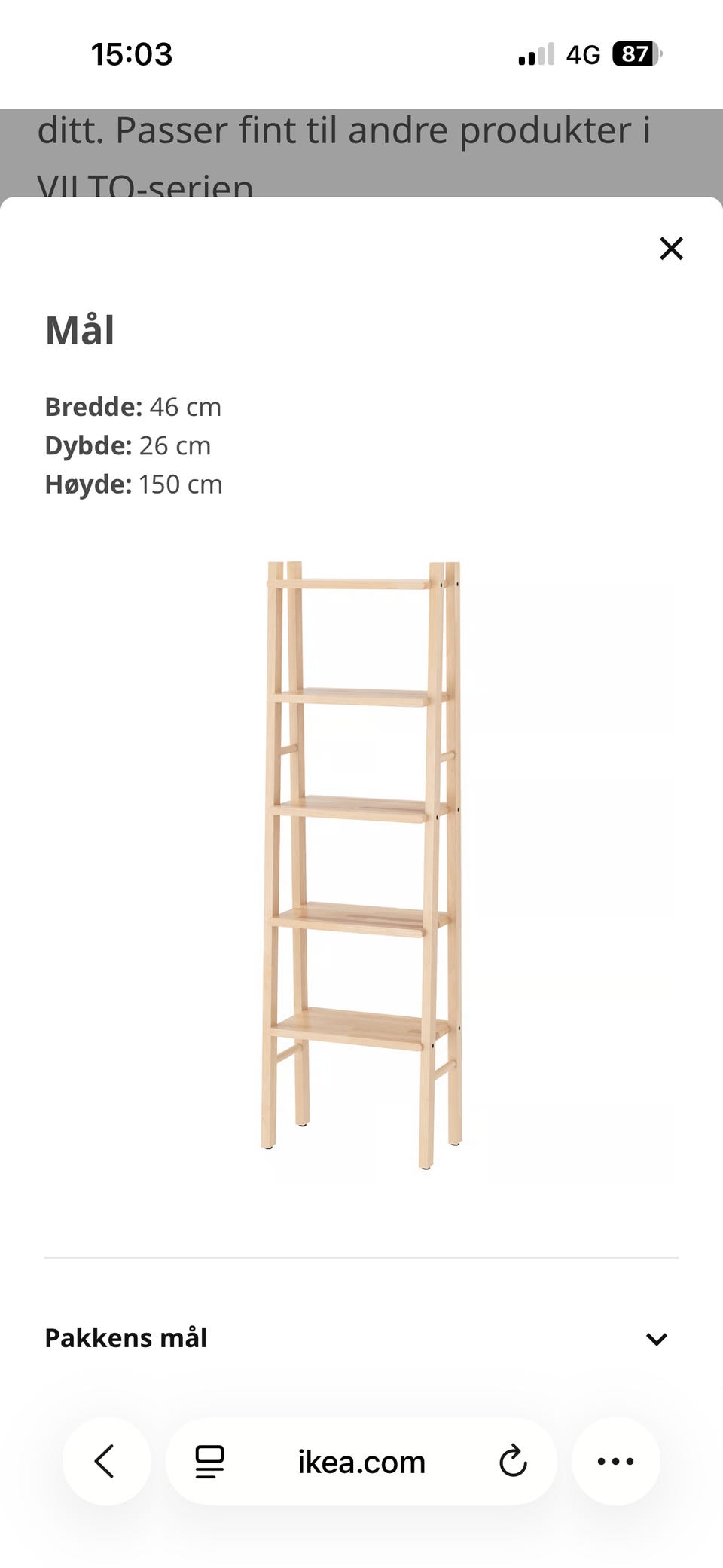Collapse the Mål dimensions overlay
The height and width of the screenshot is (1568, 723).
[x=671, y=249]
